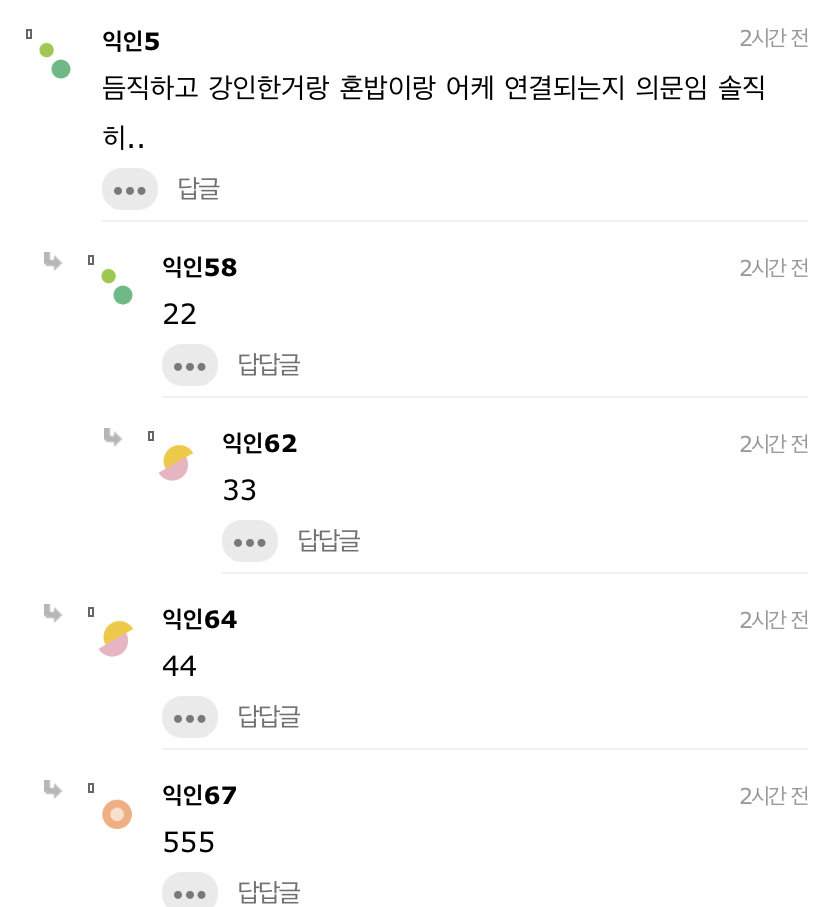
Task: Open the more options under 익인67's reply
Action: coord(190,891)
